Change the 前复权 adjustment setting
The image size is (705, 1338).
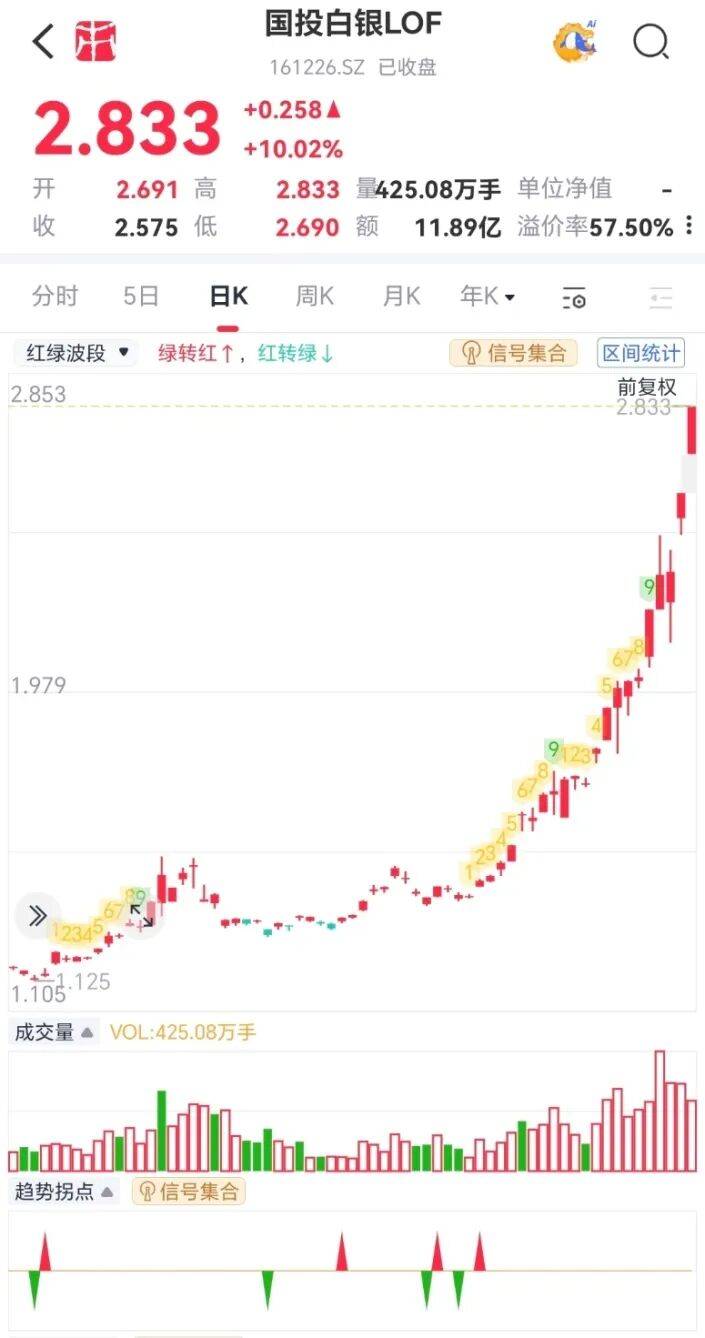point(647,388)
